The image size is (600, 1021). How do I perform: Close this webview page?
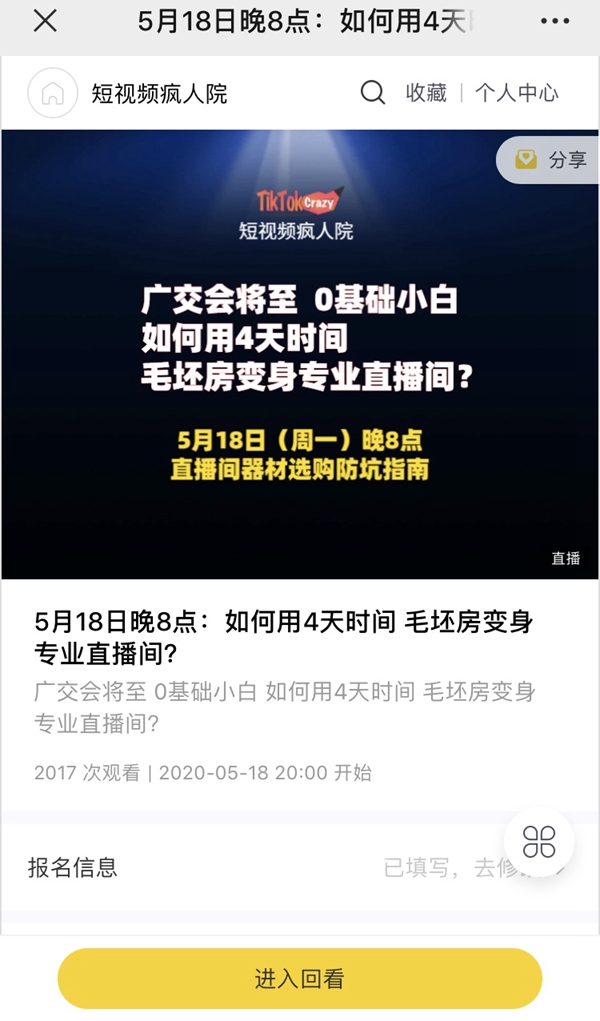45,21
